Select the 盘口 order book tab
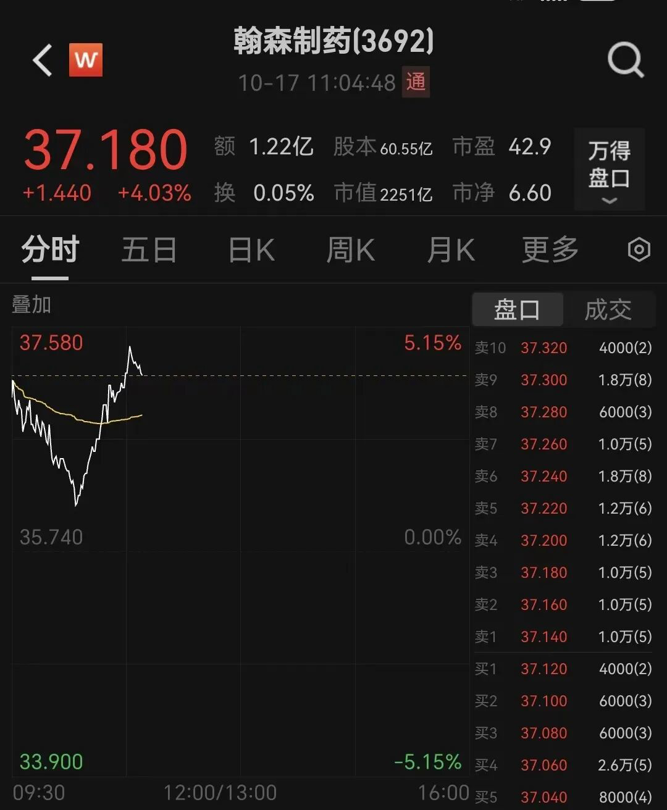667x810 pixels. [x=517, y=310]
